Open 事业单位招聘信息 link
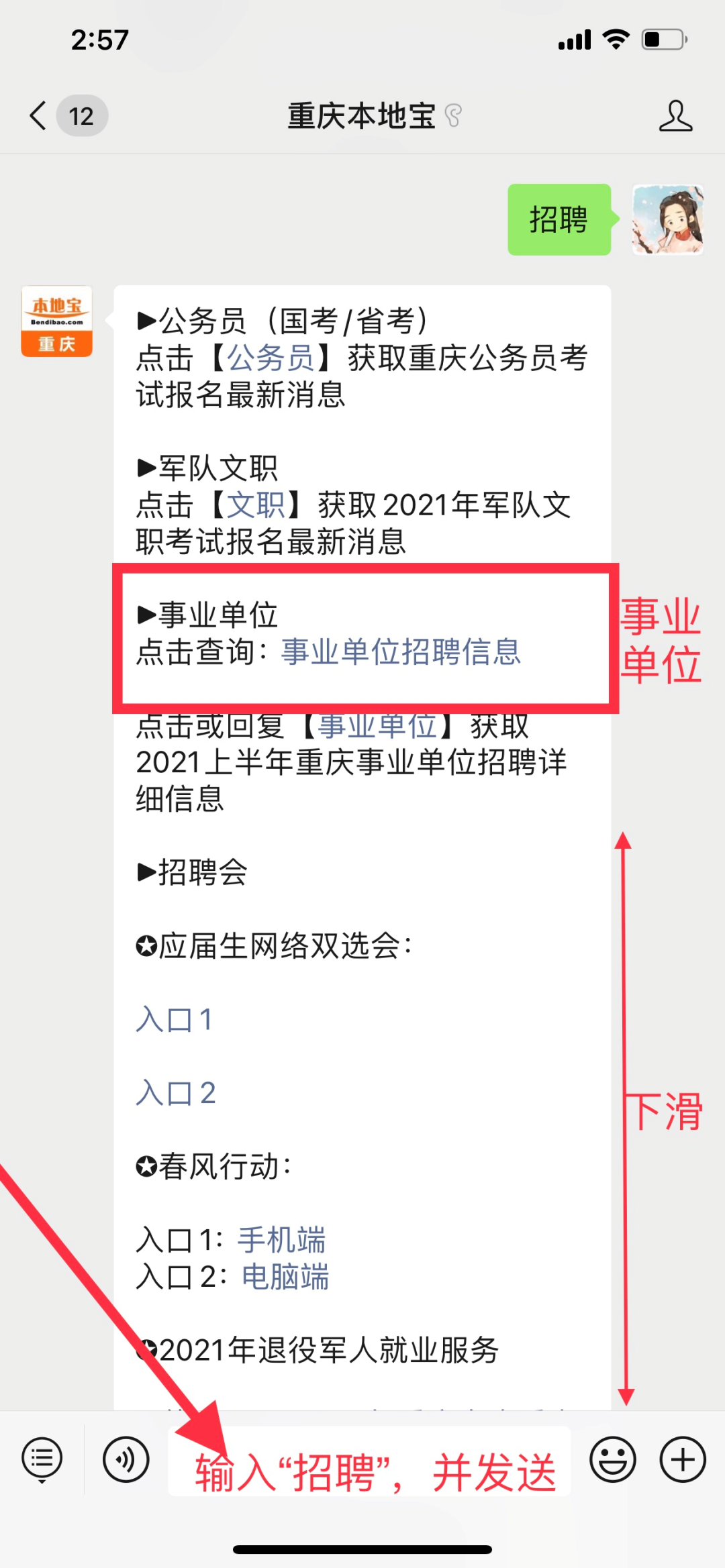The height and width of the screenshot is (1568, 725). (401, 651)
